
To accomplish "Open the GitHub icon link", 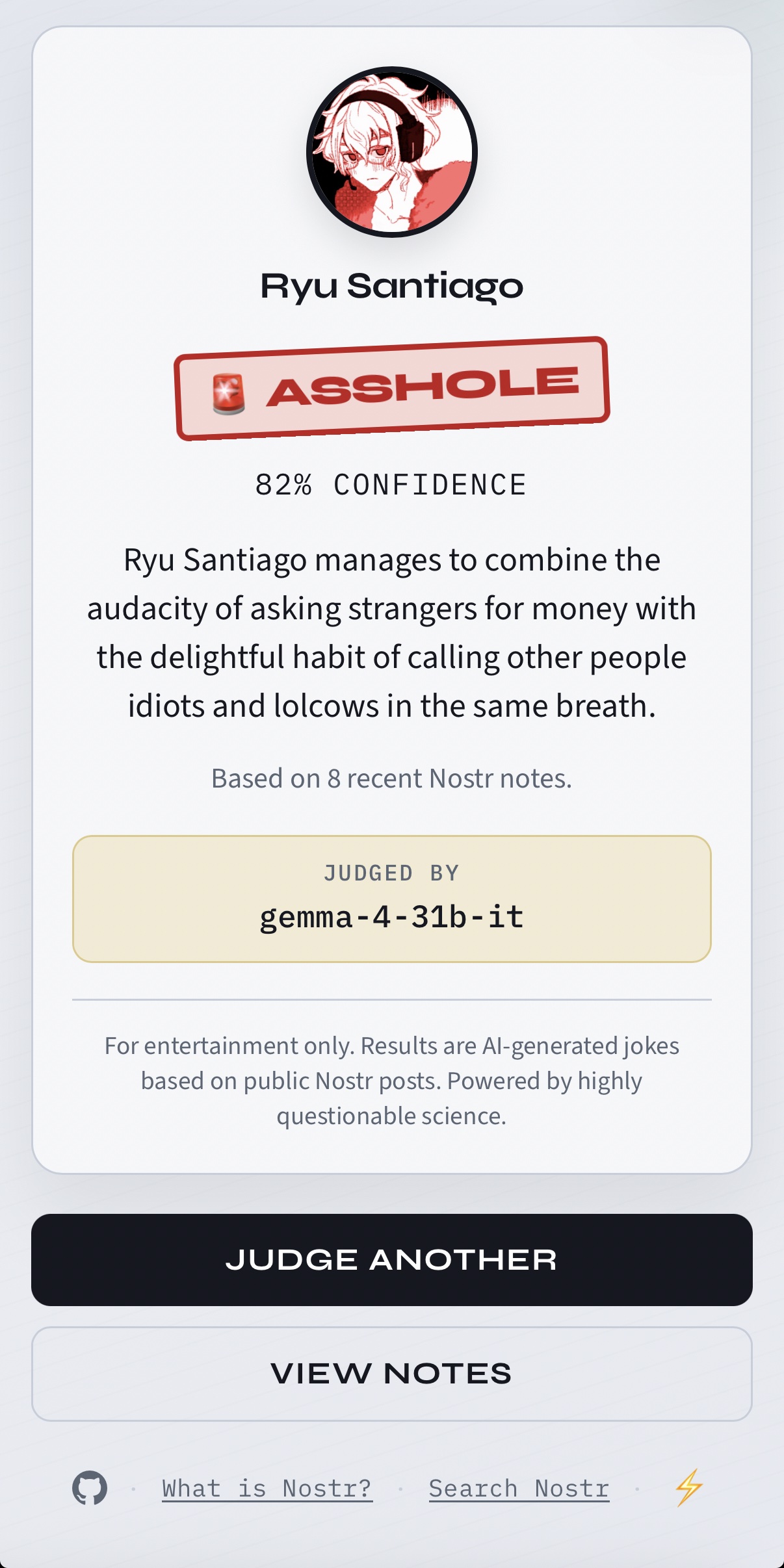I will click(x=90, y=1487).
